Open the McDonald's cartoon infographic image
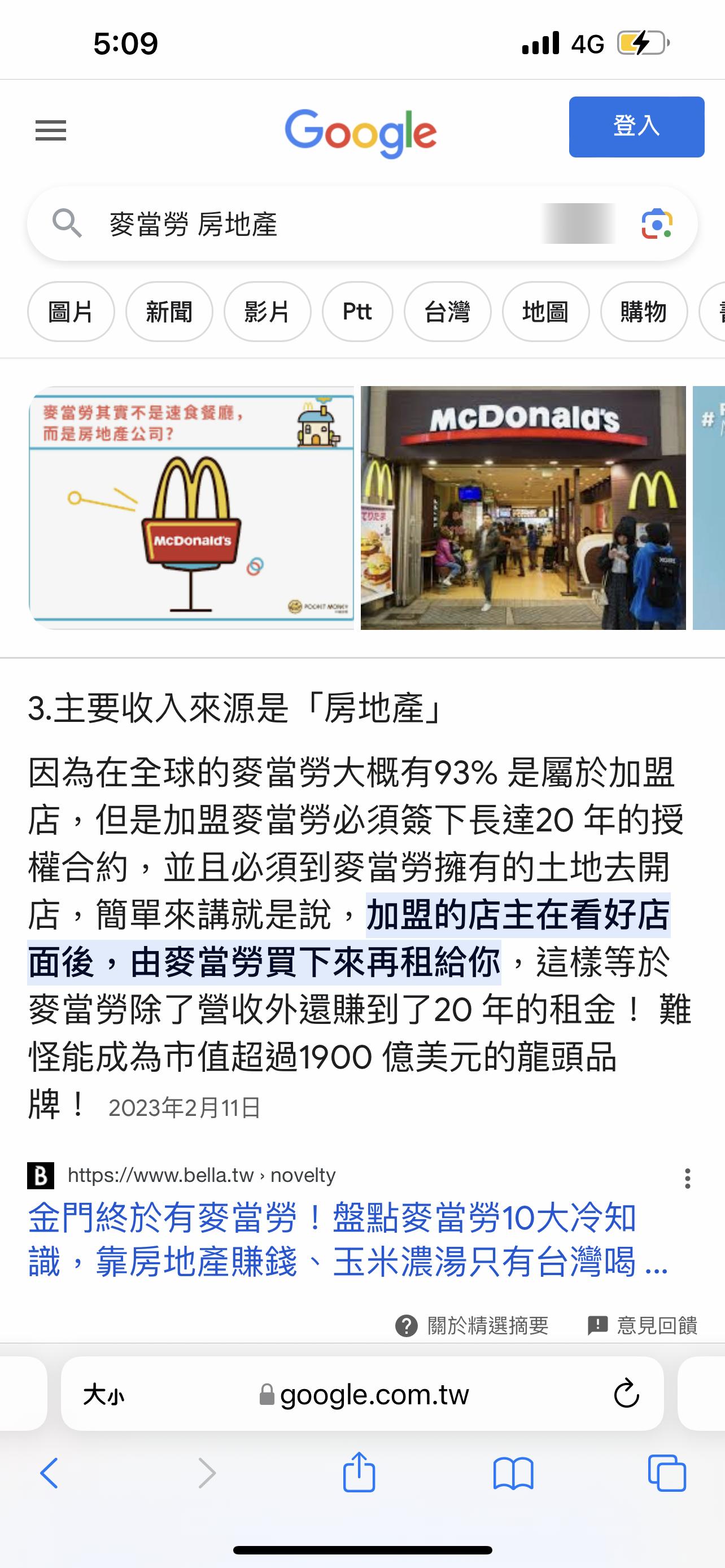The height and width of the screenshot is (1568, 725). [191, 507]
